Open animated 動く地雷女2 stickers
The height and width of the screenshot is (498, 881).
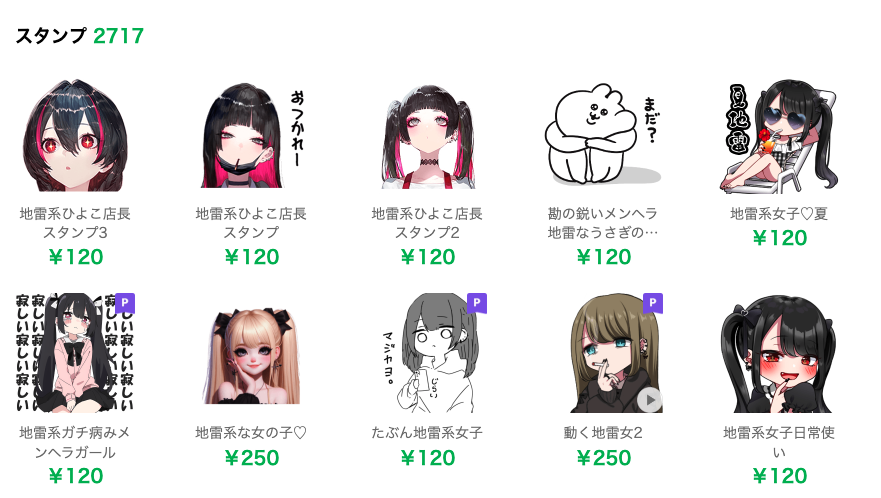(x=603, y=353)
